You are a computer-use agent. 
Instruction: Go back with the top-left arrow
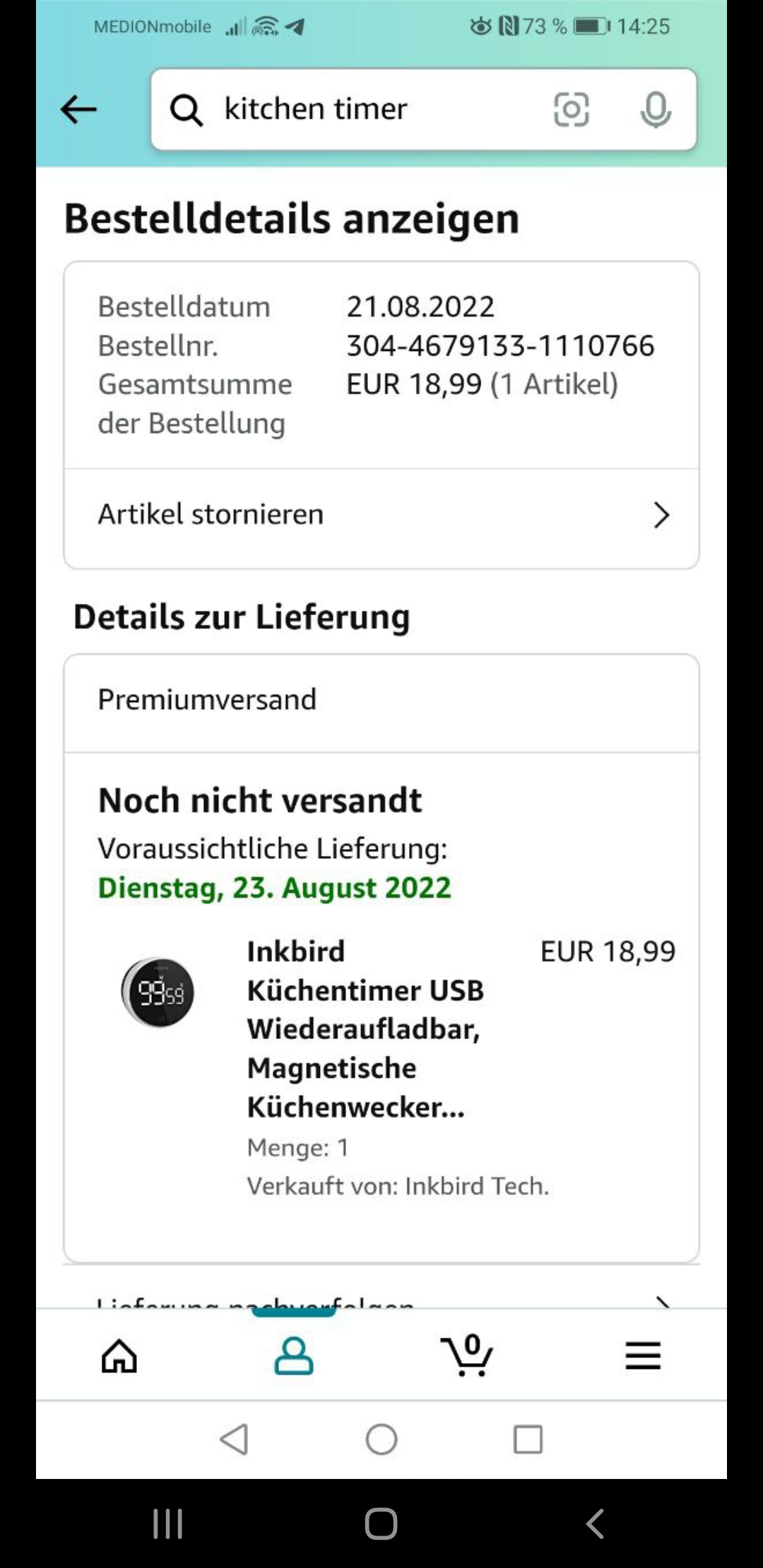[x=78, y=109]
